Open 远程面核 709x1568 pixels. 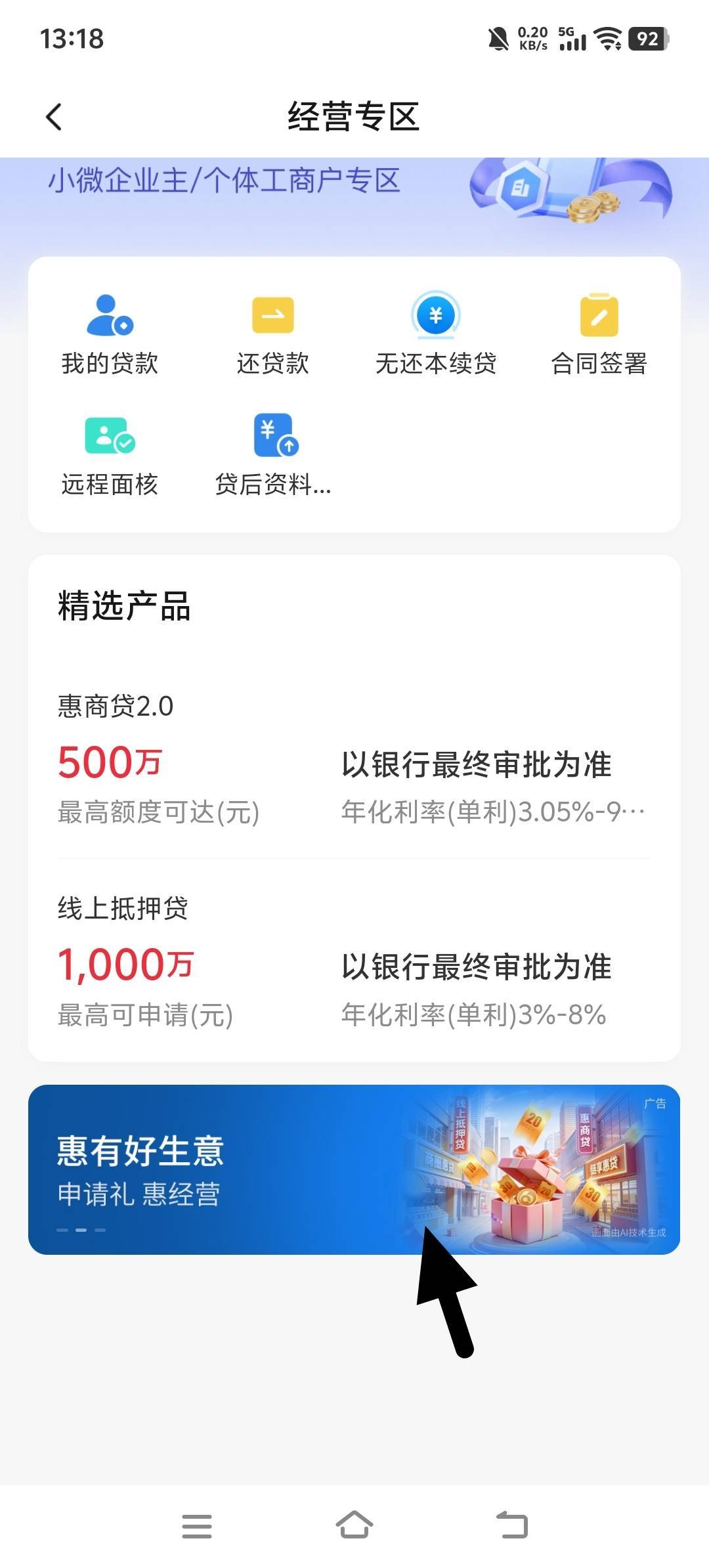click(110, 455)
